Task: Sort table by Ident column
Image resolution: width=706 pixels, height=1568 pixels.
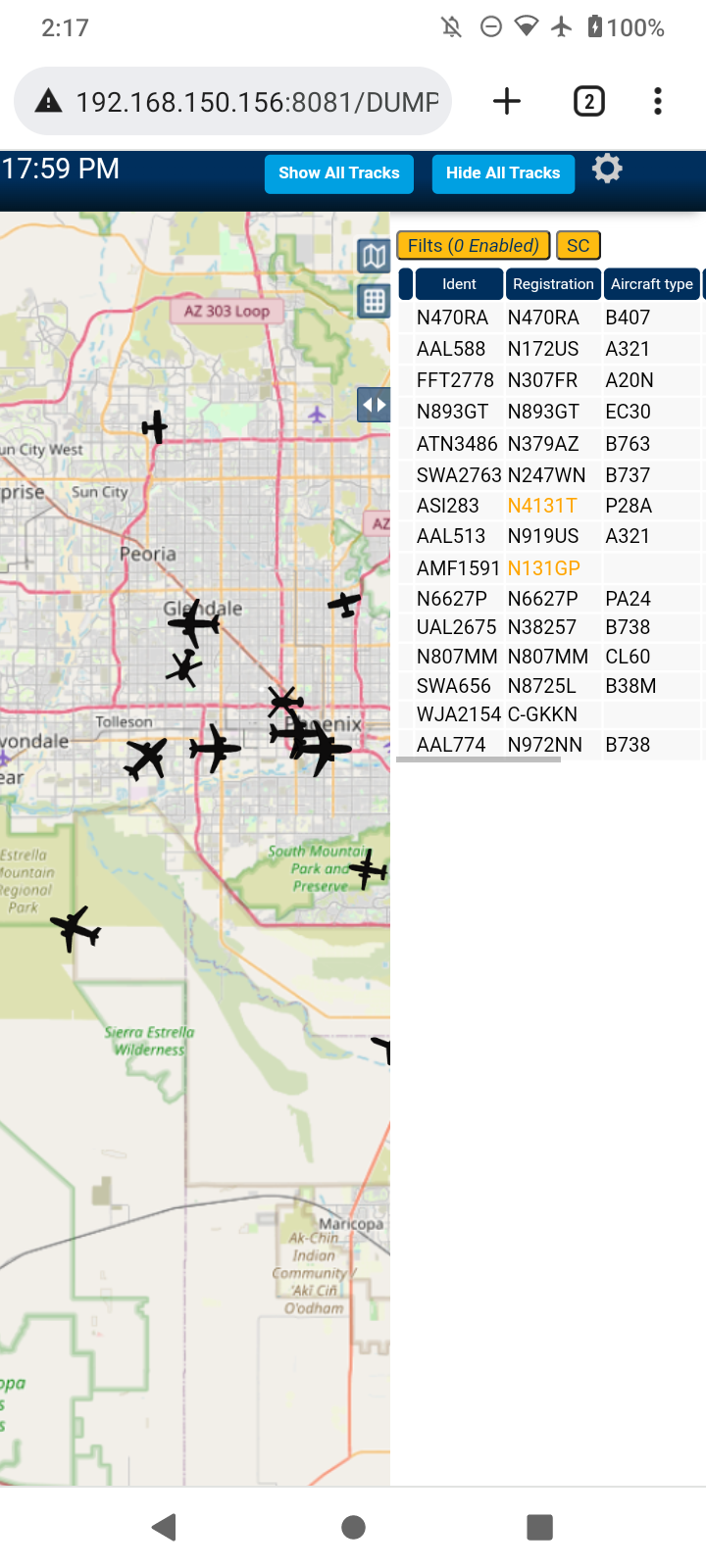Action: point(459,284)
